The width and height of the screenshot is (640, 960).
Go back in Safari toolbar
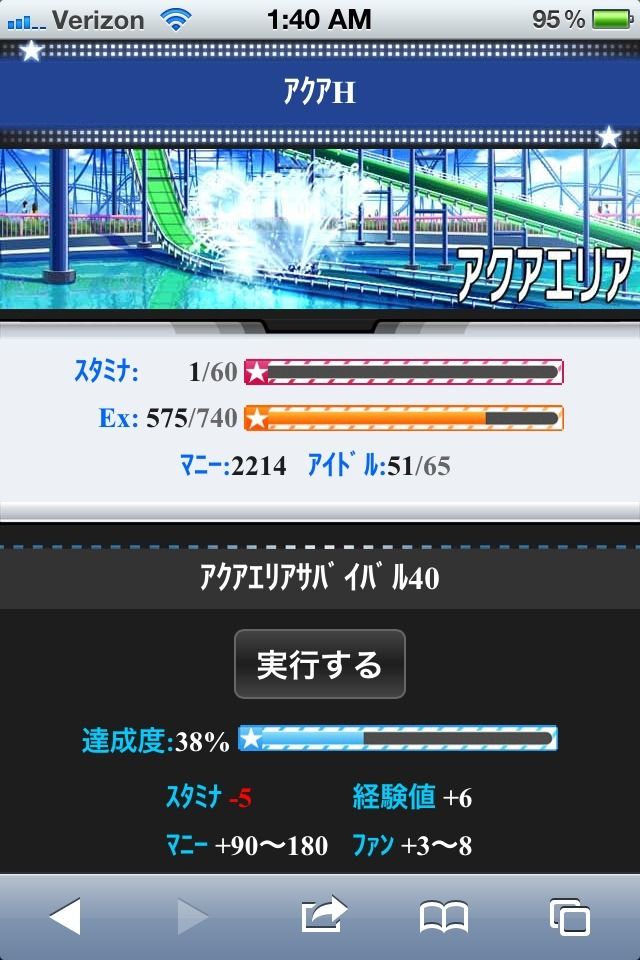pos(65,915)
